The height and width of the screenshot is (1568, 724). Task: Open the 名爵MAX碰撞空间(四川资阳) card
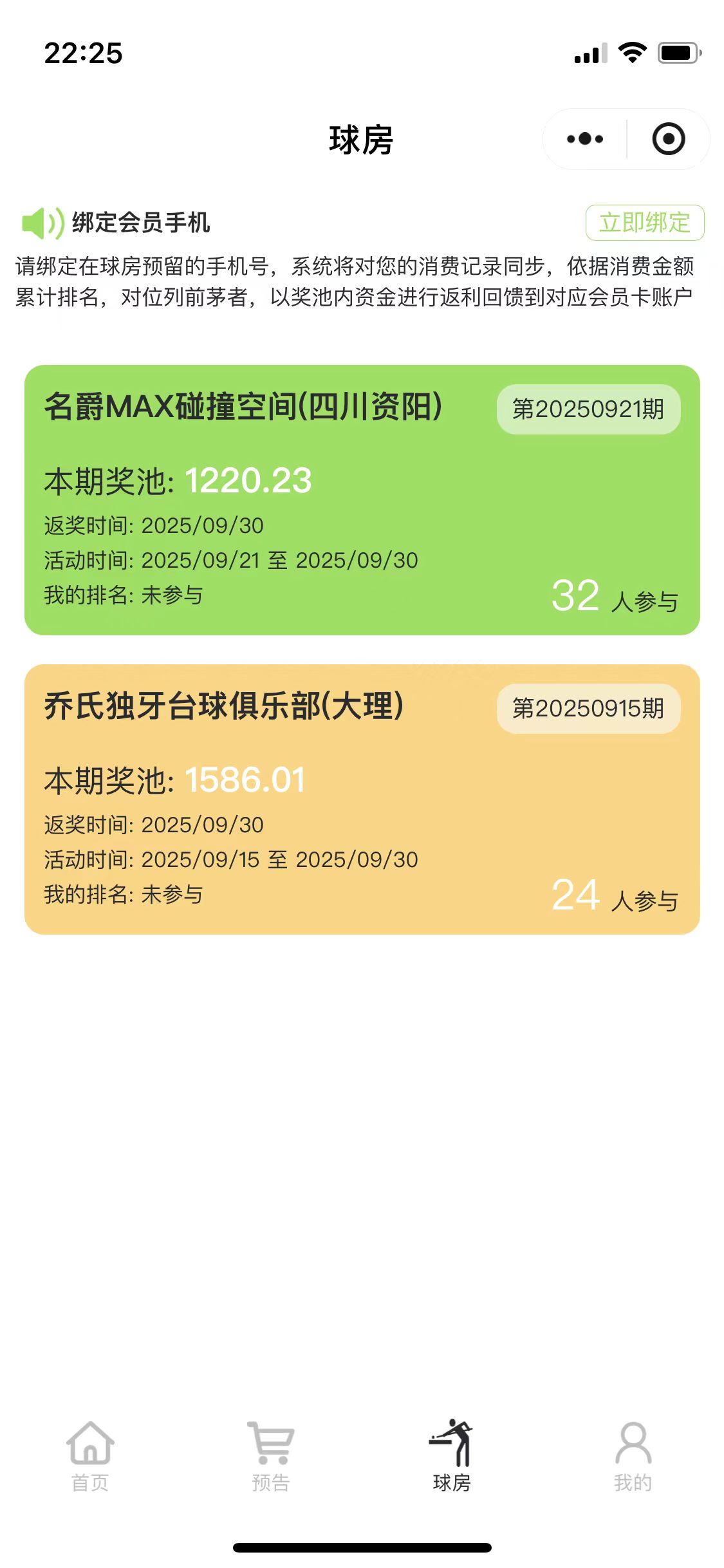point(362,499)
